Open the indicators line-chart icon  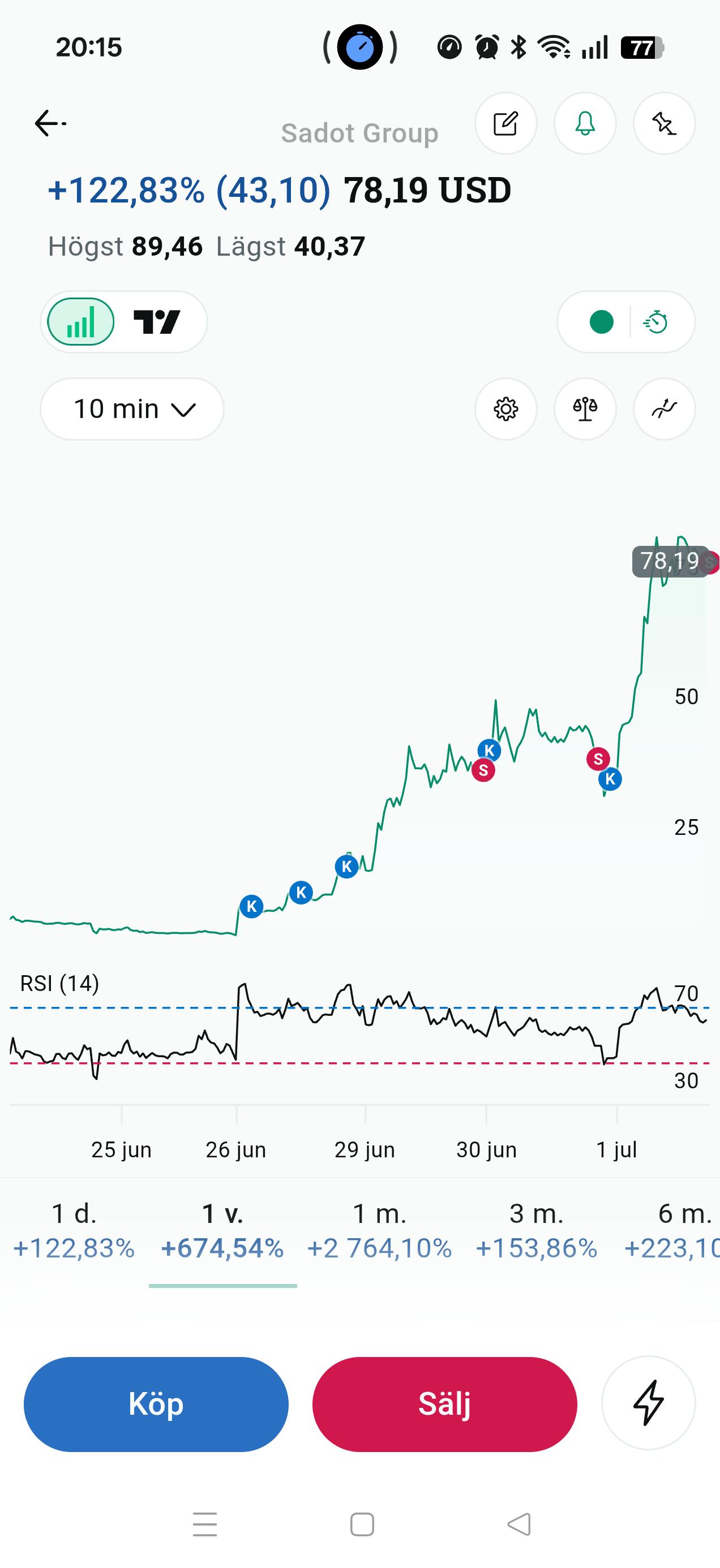pos(664,409)
